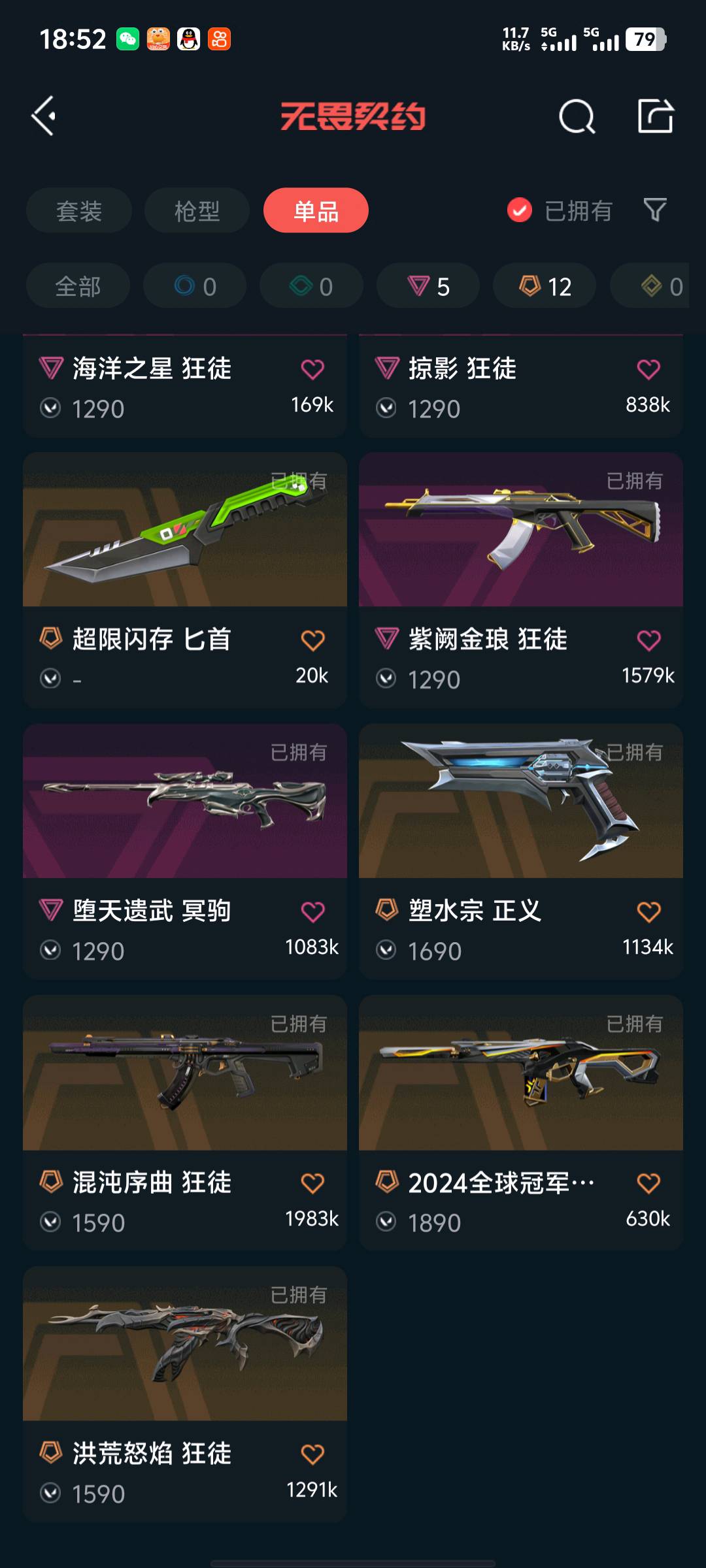The image size is (706, 1568).
Task: Open the 紫阙金琅 狂徒 skin card
Action: pos(521,531)
